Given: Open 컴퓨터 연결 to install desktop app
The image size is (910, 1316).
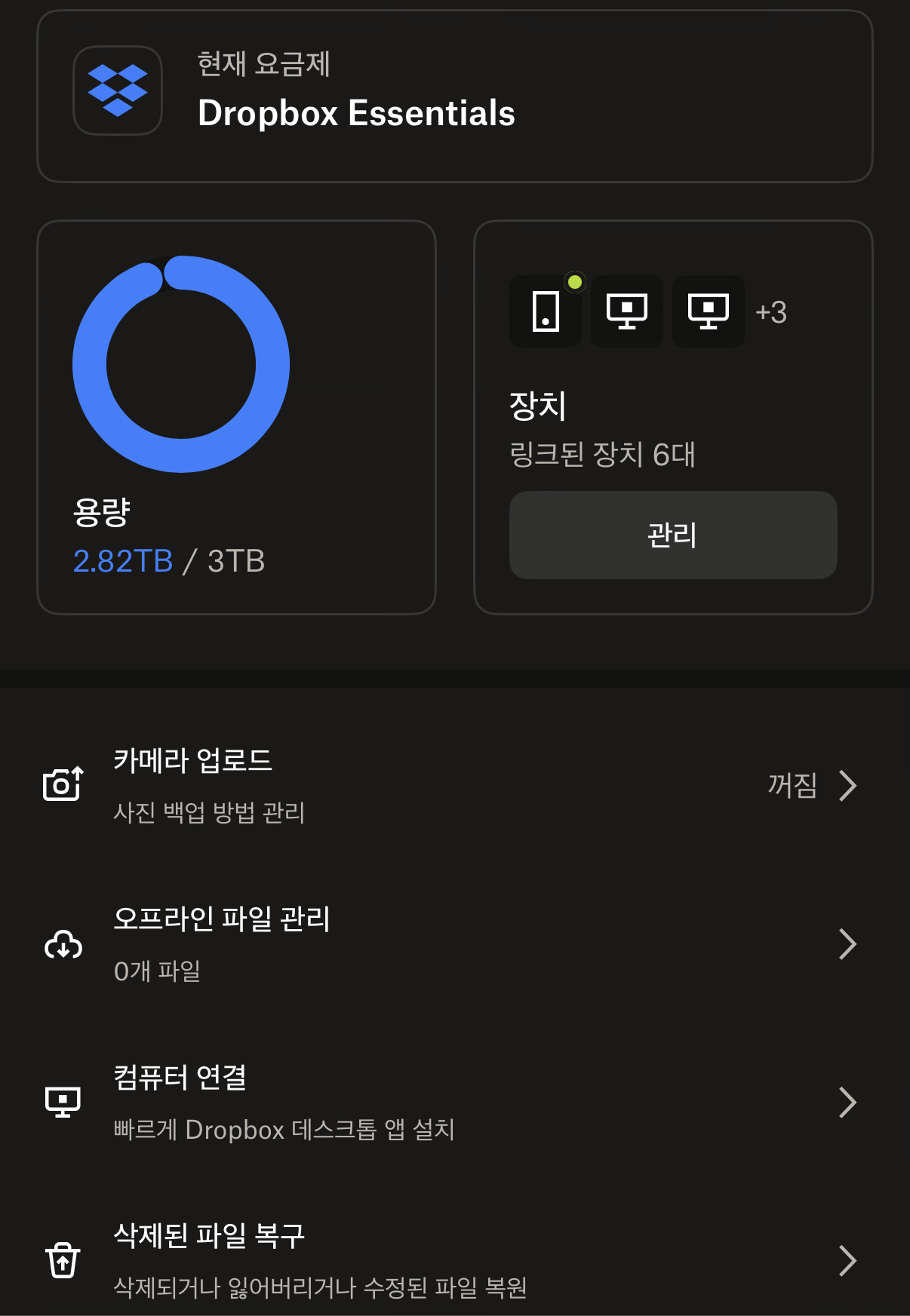Looking at the screenshot, I should (455, 1102).
